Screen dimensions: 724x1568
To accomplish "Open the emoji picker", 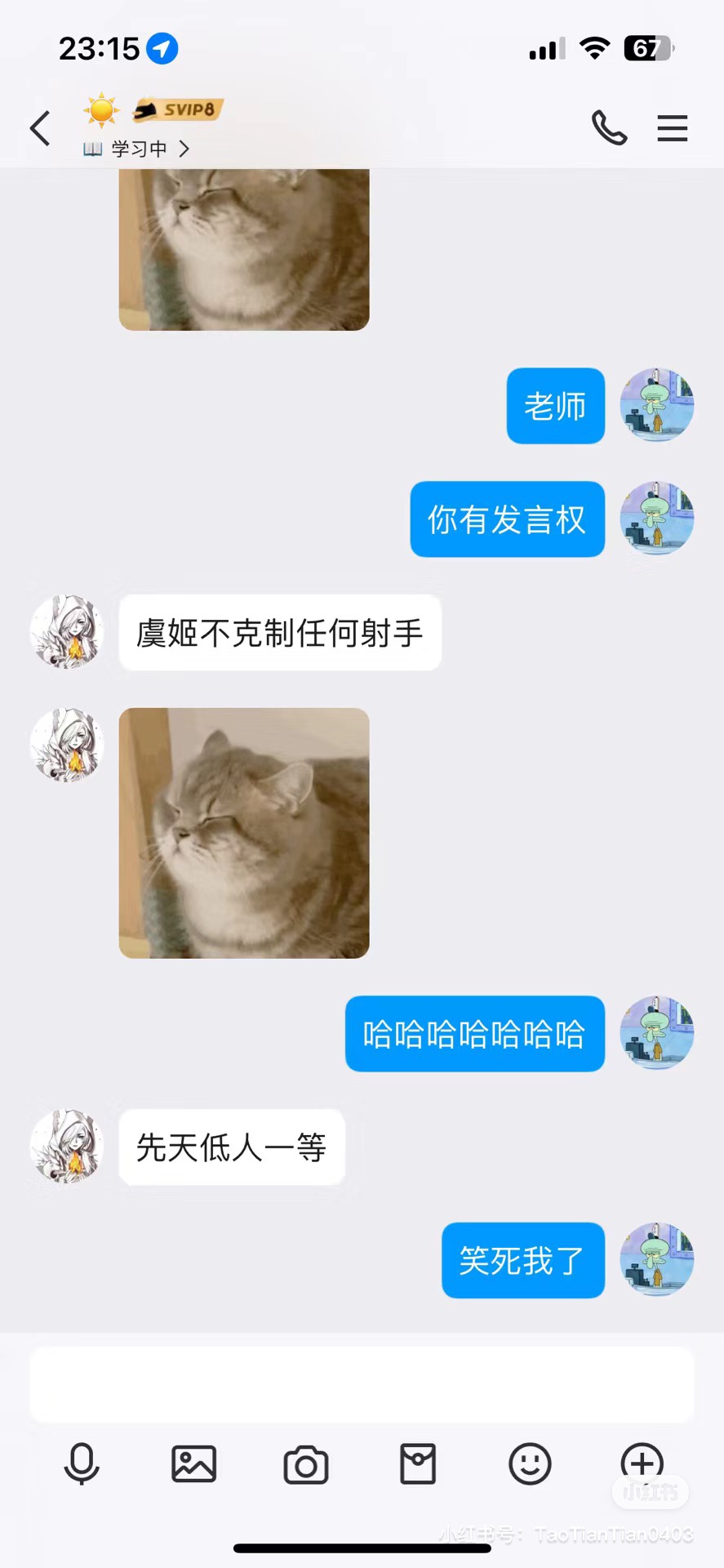I will pos(530,1463).
